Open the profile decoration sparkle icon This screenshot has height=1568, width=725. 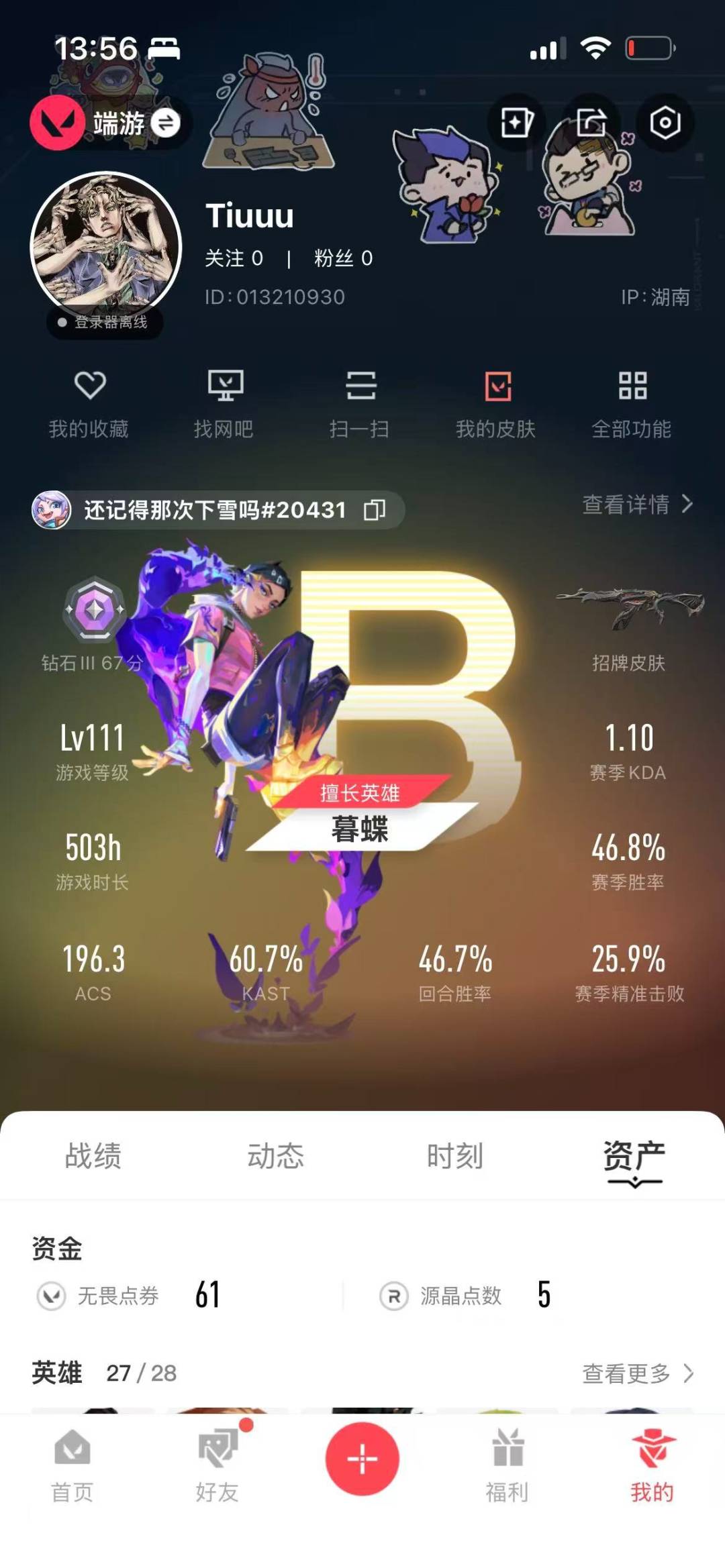tap(516, 123)
